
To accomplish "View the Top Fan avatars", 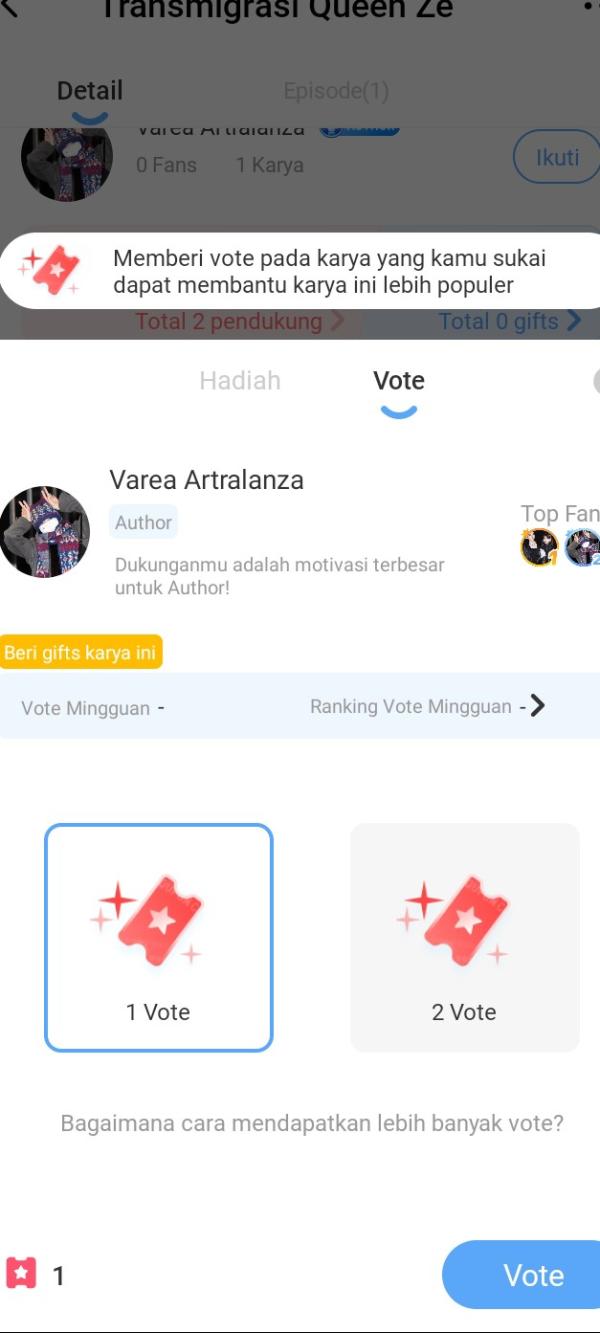I will point(561,547).
